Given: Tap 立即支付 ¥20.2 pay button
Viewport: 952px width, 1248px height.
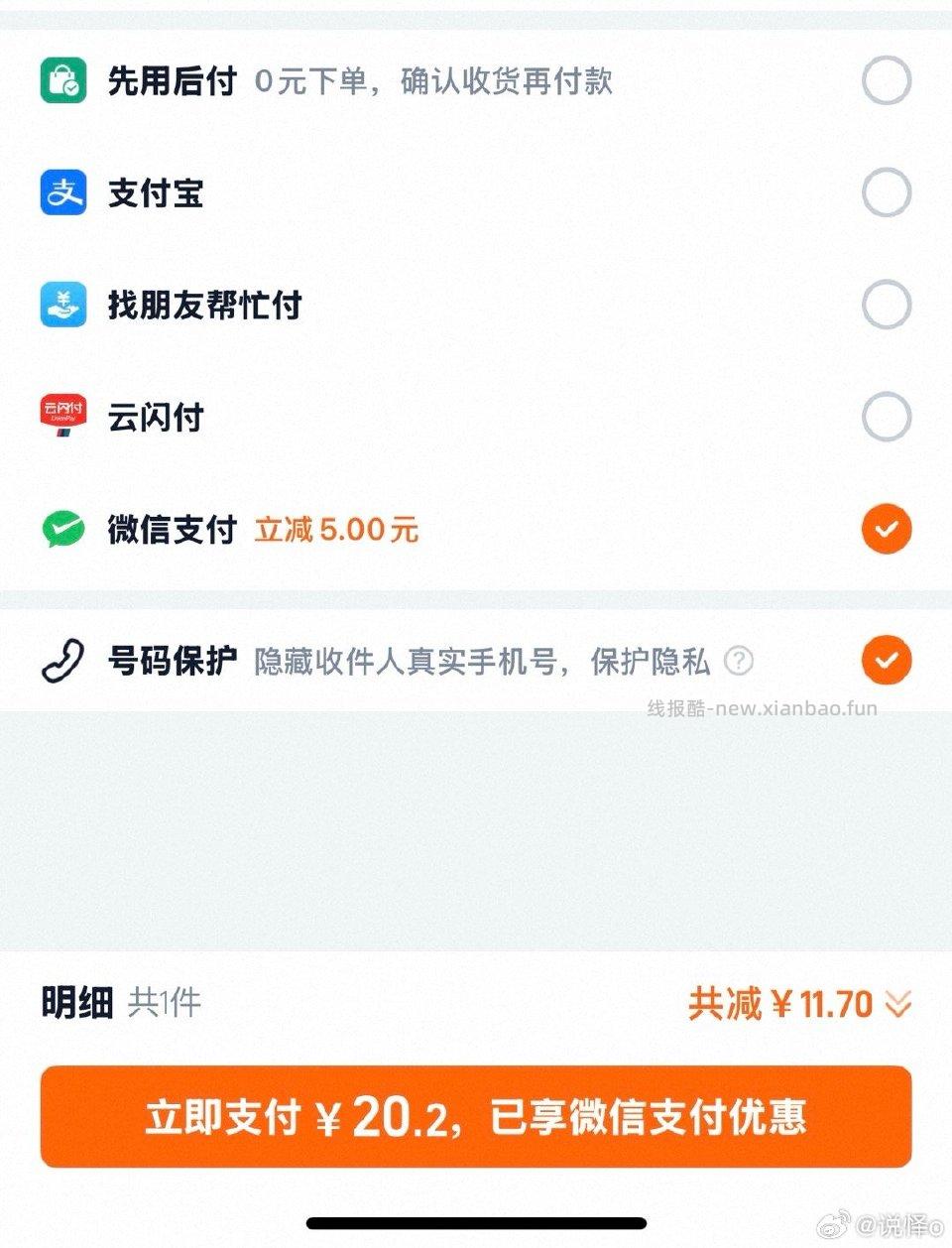Looking at the screenshot, I should click(x=476, y=1118).
